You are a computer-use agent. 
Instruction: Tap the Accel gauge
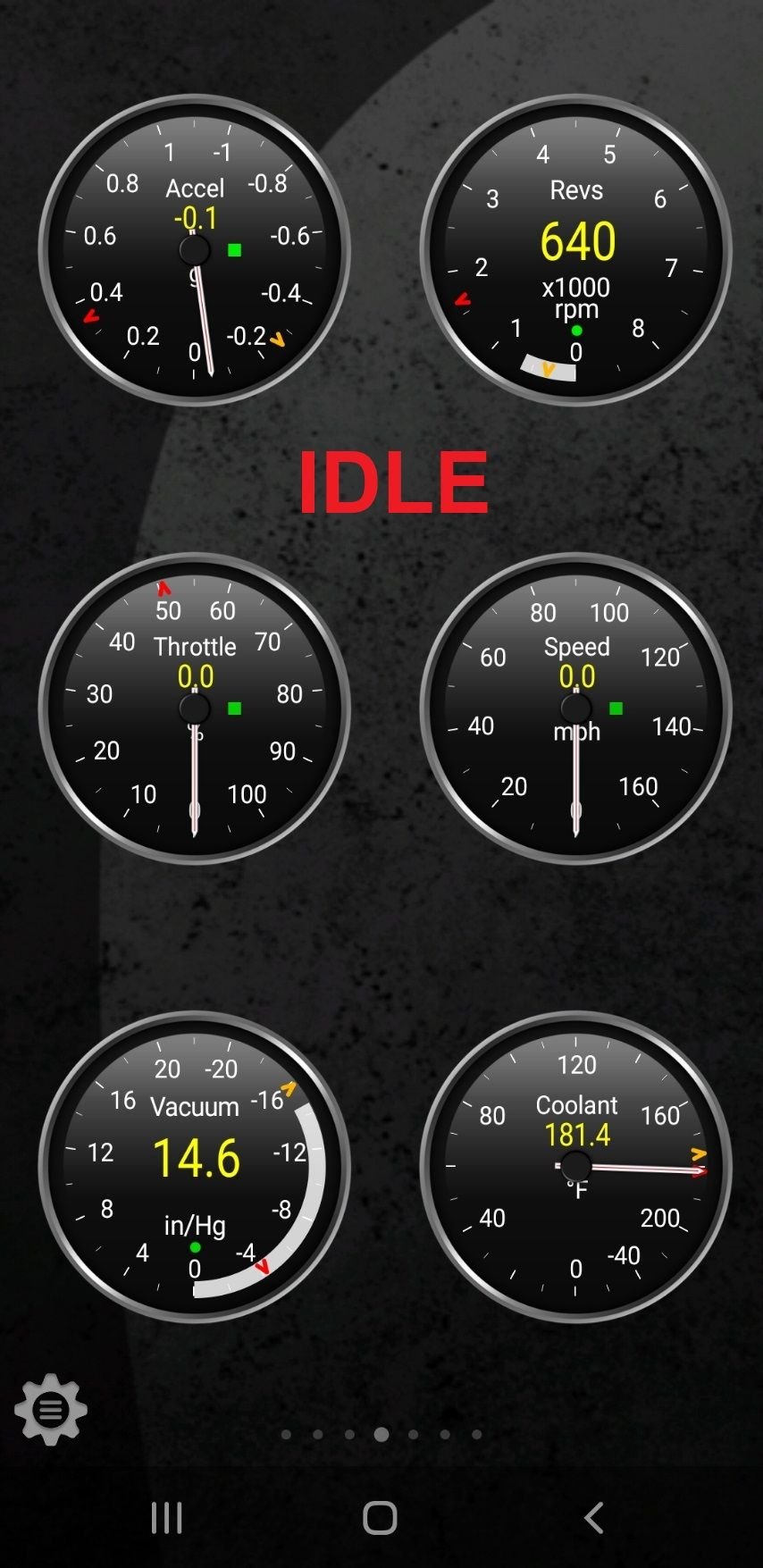coord(195,250)
